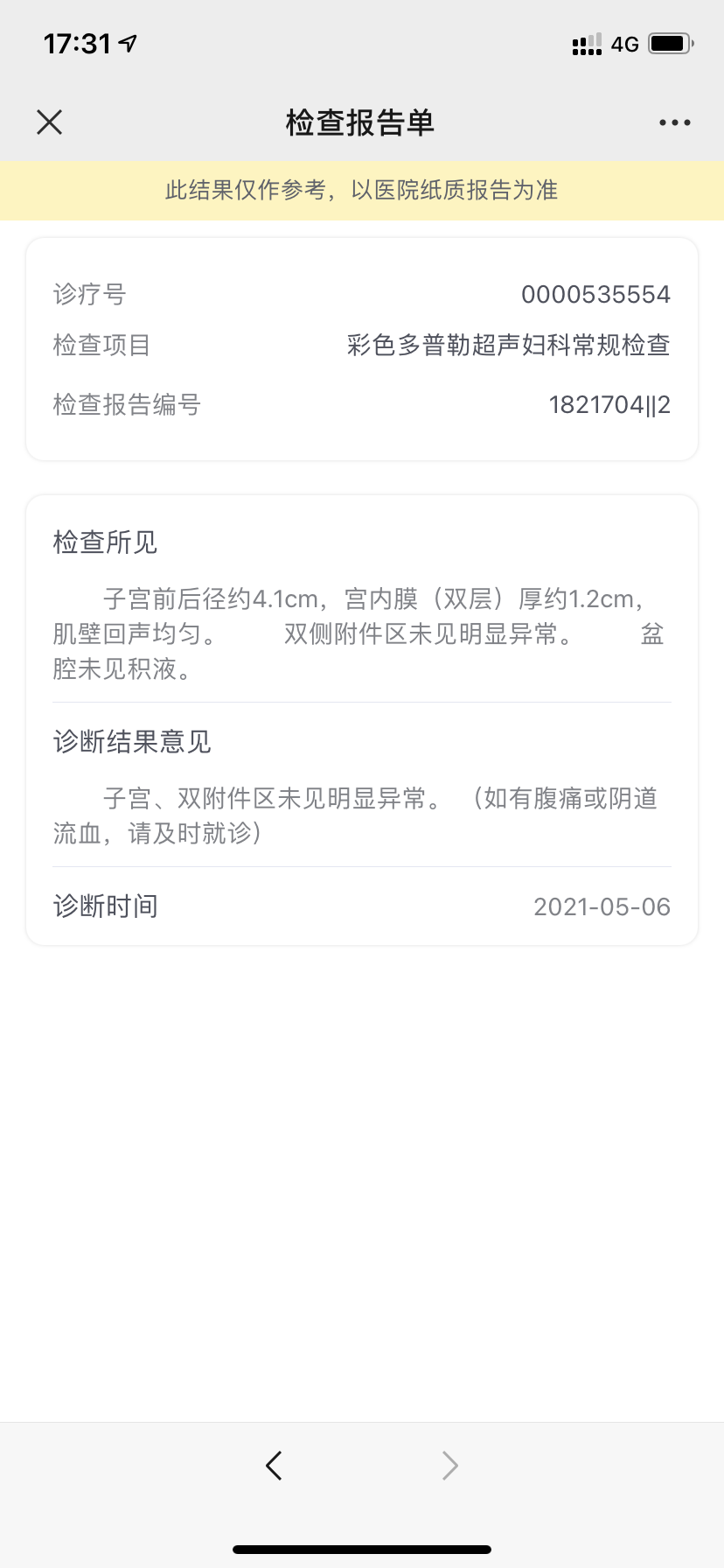Tap the home indicator bar at bottom
The height and width of the screenshot is (1568, 724).
click(x=361, y=1549)
